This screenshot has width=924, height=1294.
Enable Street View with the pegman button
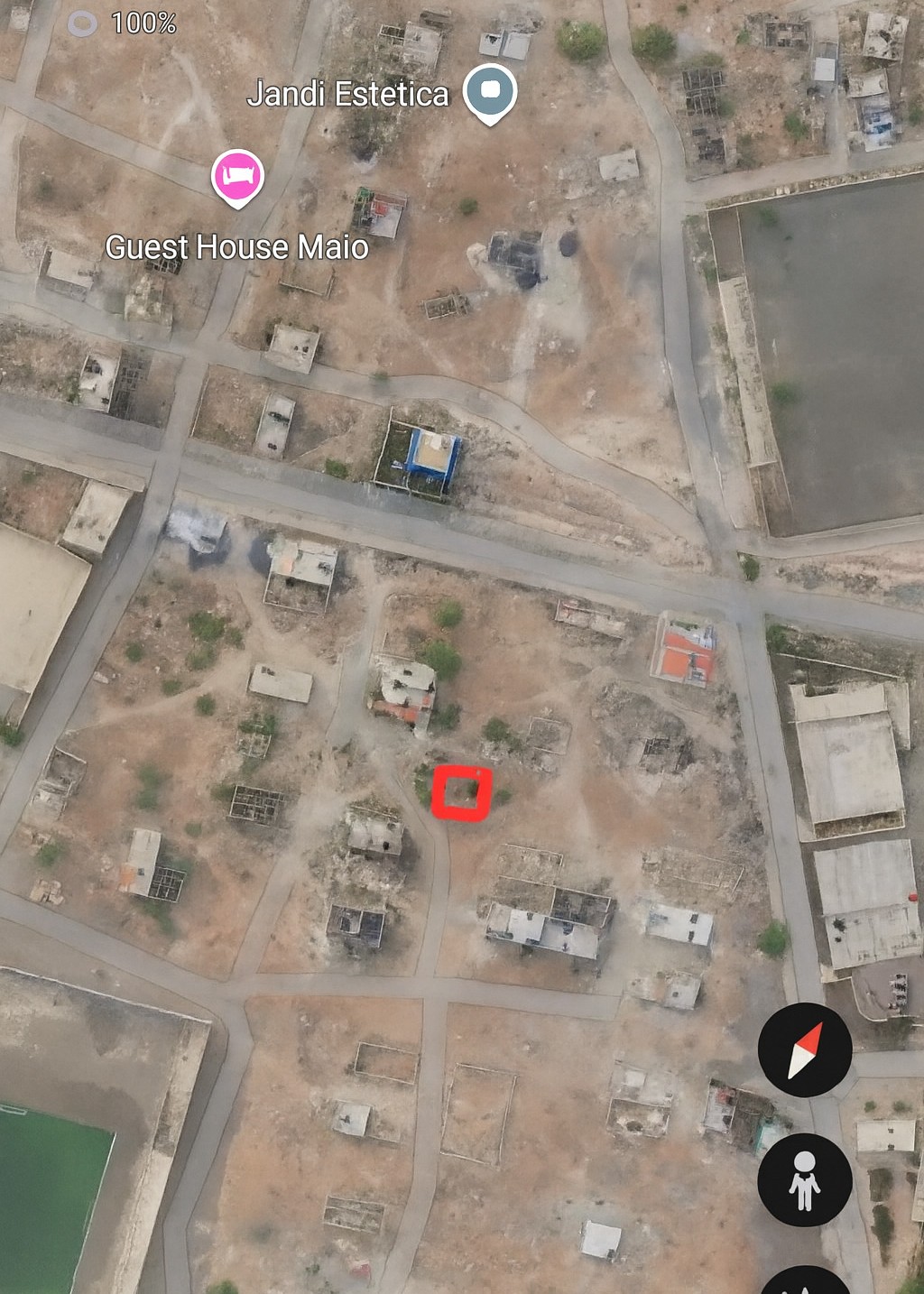(x=804, y=1179)
